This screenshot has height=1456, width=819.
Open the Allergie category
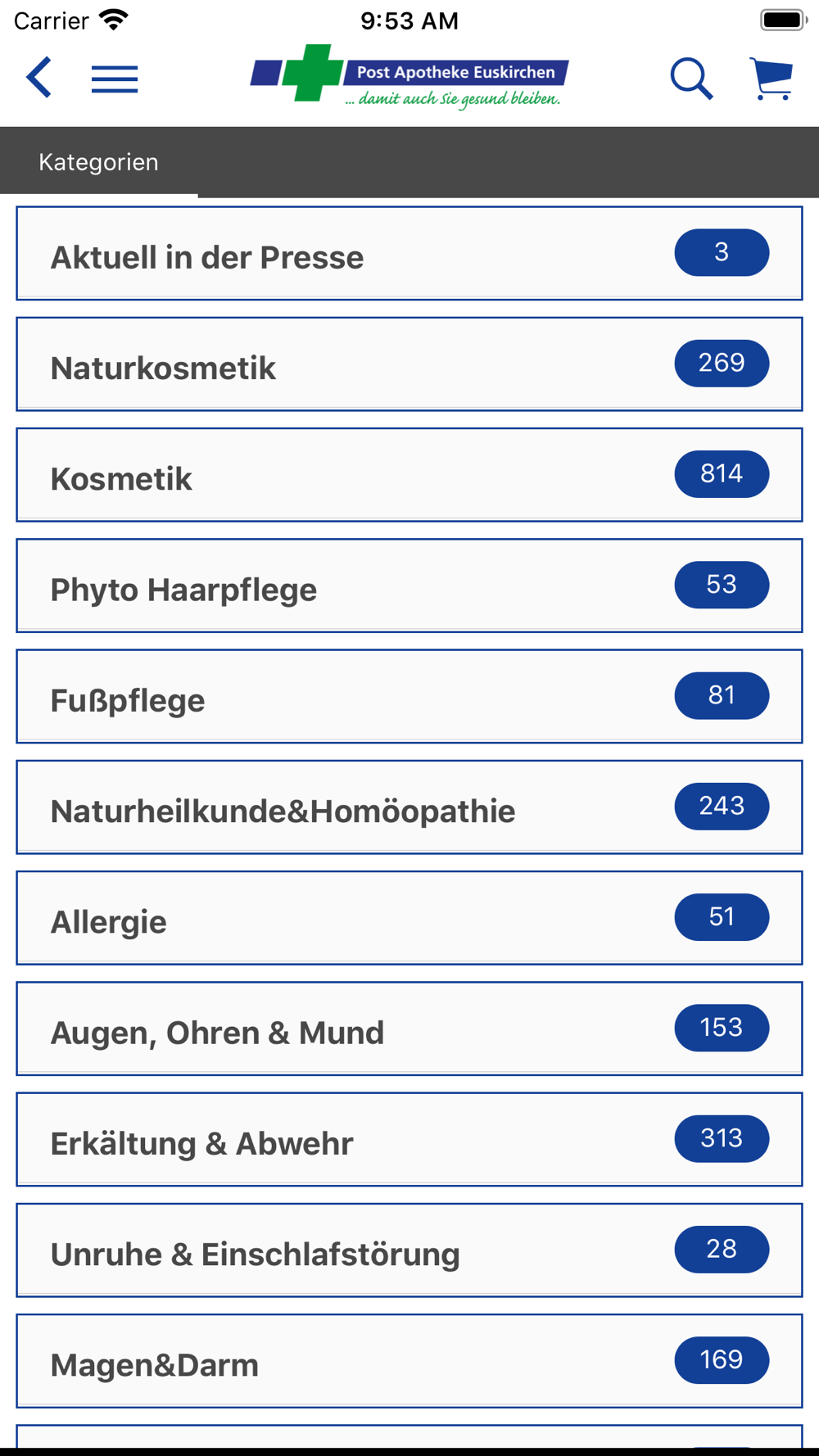click(409, 918)
